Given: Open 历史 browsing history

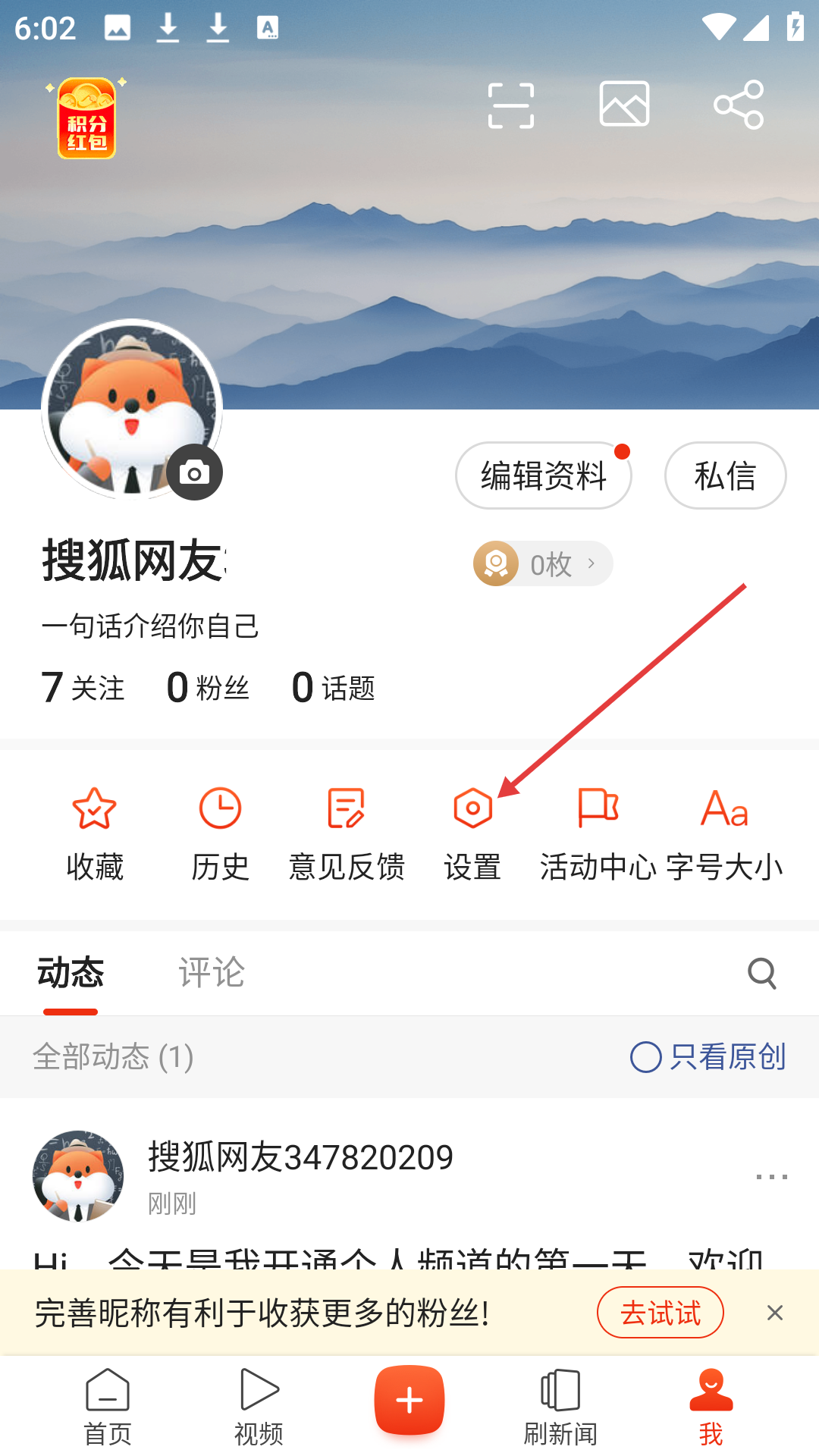Looking at the screenshot, I should (220, 833).
